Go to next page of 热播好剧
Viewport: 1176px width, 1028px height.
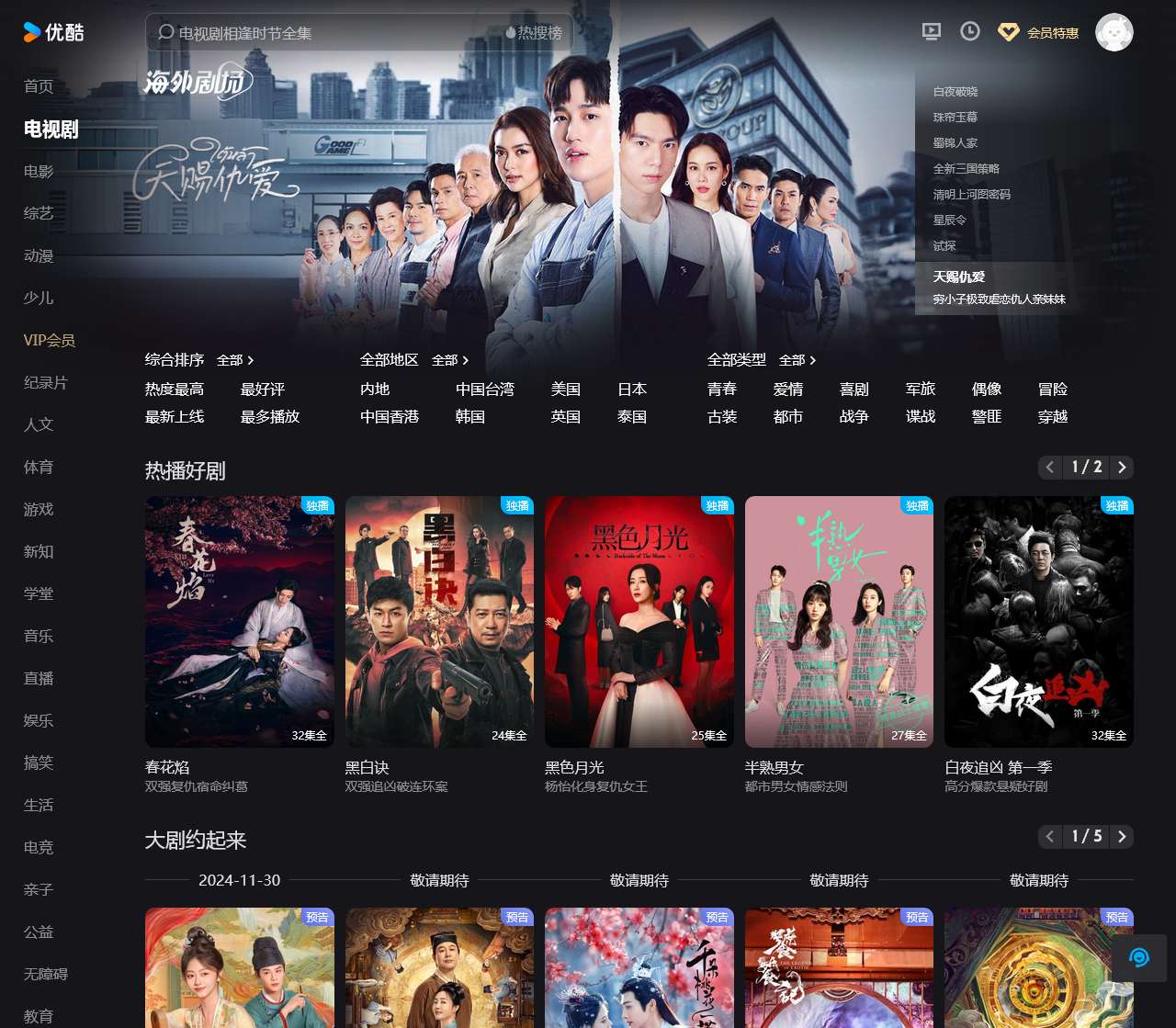tap(1122, 468)
